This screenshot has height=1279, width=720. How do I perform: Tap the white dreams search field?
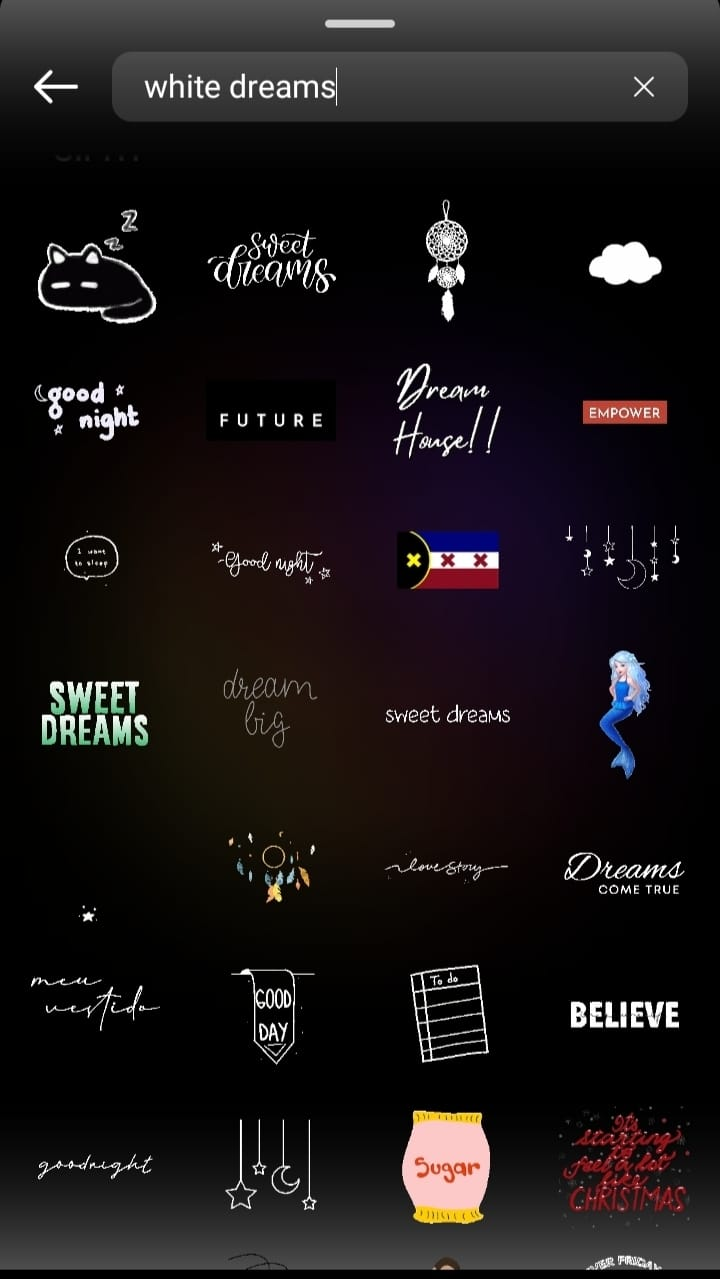pos(380,87)
